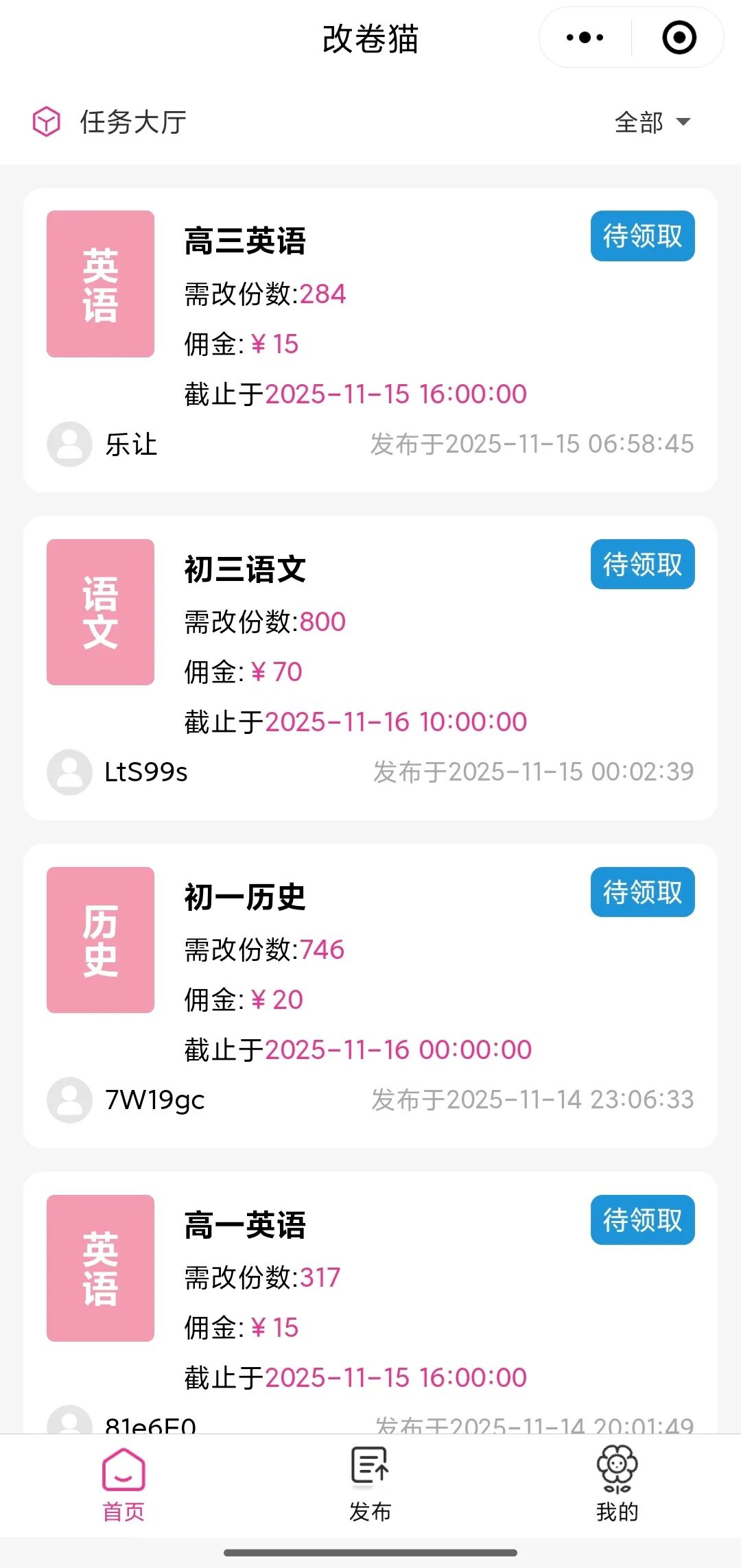This screenshot has height=1568, width=741.
Task: Click the avatar icon of user 乐让
Action: (69, 444)
